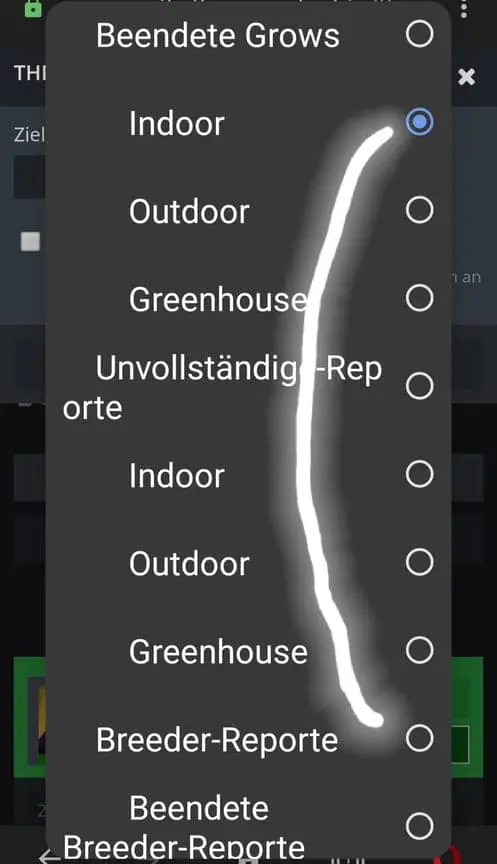Select Outdoor under Unvollständige-Reporte

[248, 563]
